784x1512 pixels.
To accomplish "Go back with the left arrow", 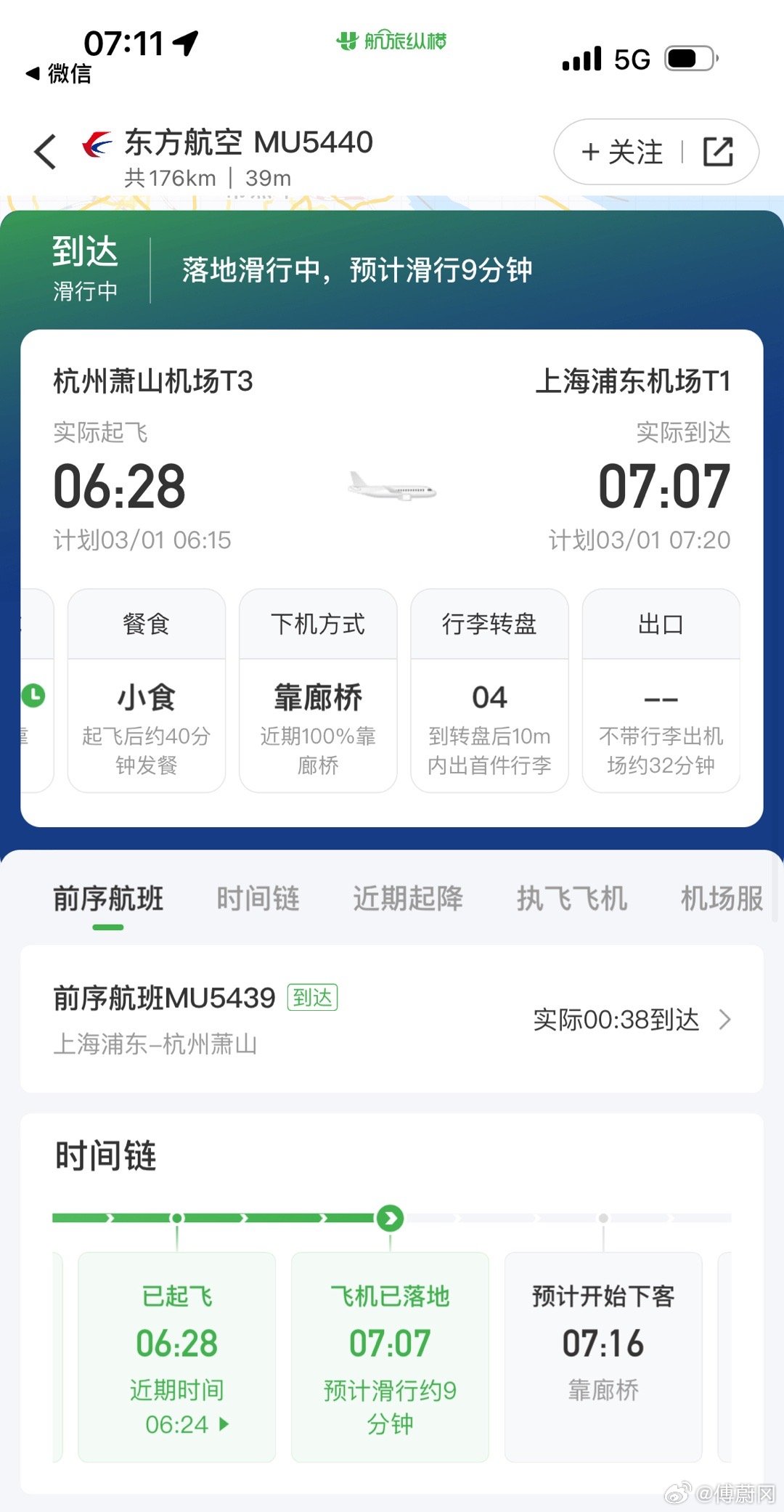I will coord(45,152).
